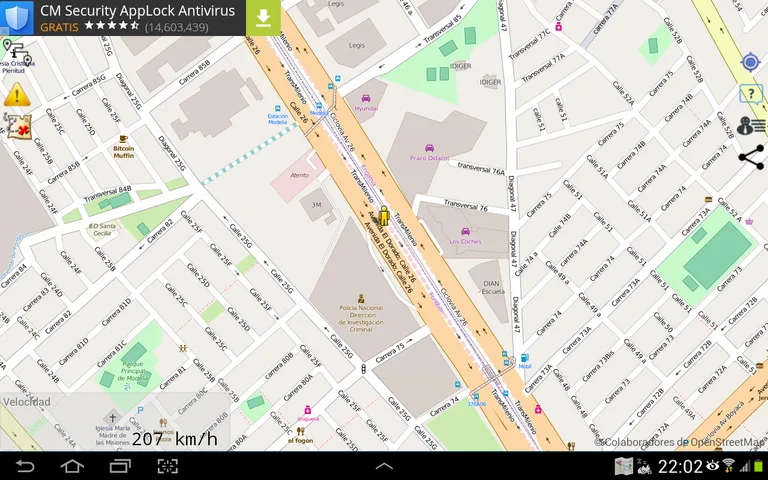Center the map on my location
768x480 pixels.
[x=750, y=63]
